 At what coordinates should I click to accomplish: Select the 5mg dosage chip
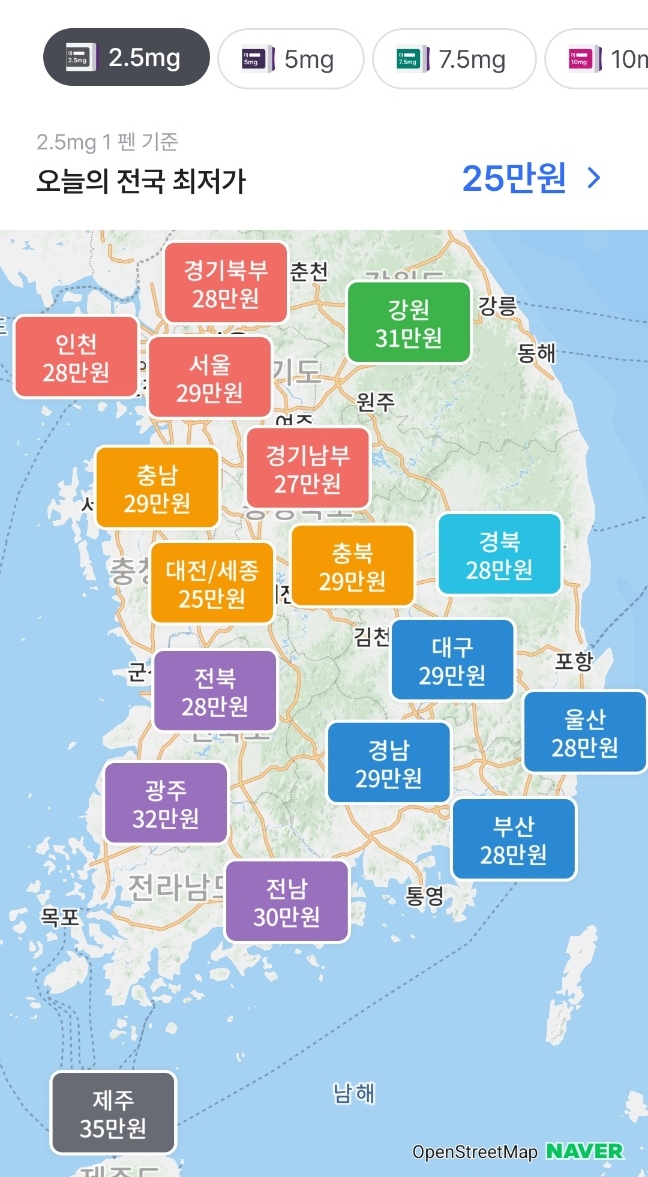(290, 58)
